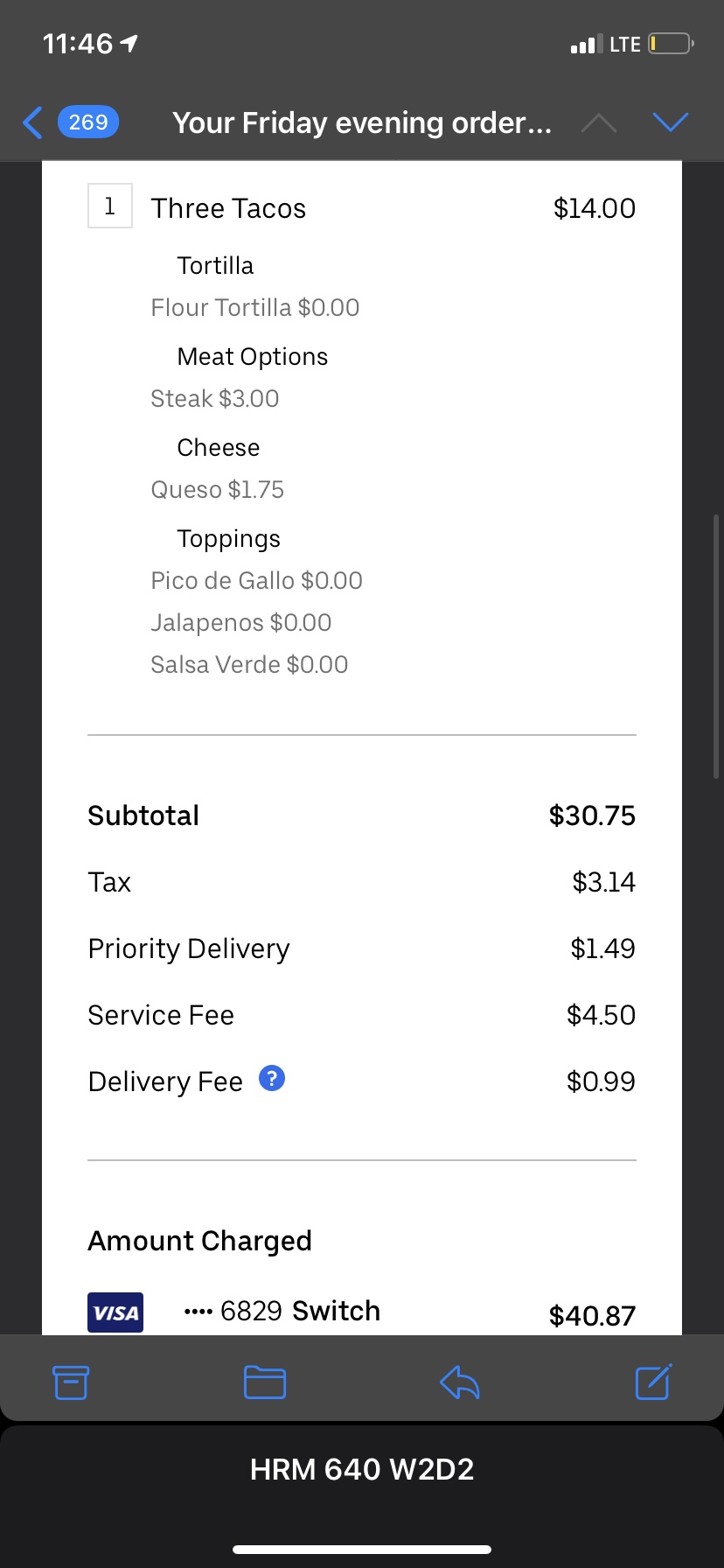This screenshot has width=724, height=1568.
Task: Open Delivery Fee help question mark
Action: pyautogui.click(x=272, y=1079)
